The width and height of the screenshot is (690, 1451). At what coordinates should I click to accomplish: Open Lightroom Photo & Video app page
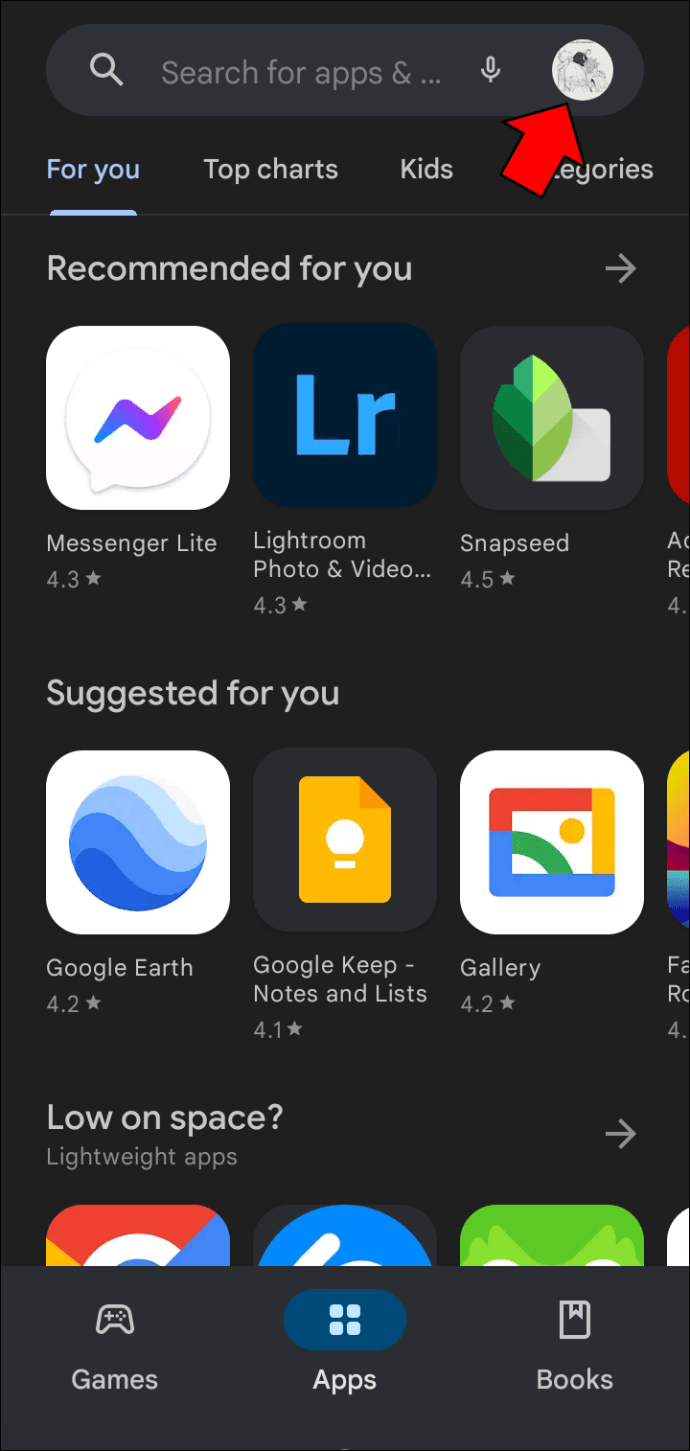(345, 418)
